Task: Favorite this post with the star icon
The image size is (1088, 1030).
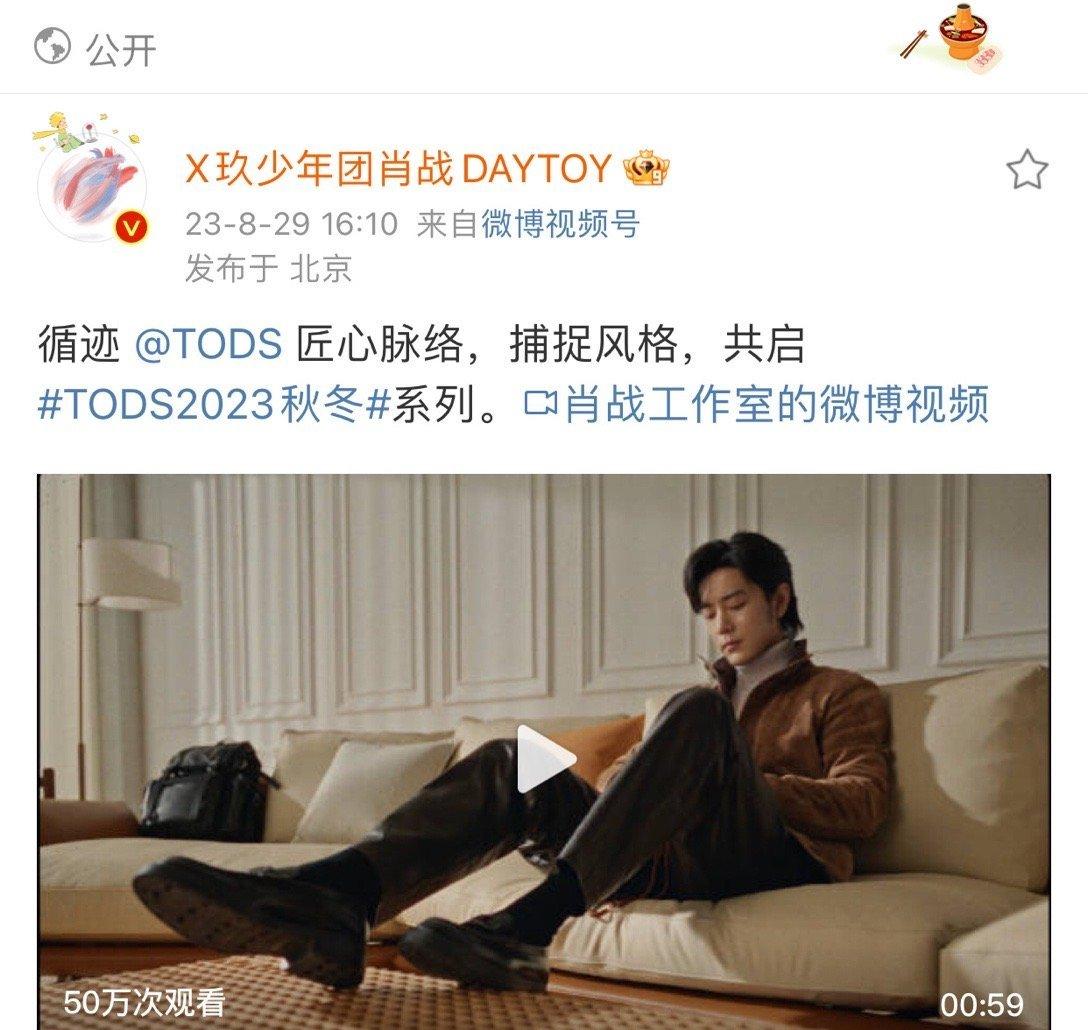Action: pyautogui.click(x=1026, y=171)
